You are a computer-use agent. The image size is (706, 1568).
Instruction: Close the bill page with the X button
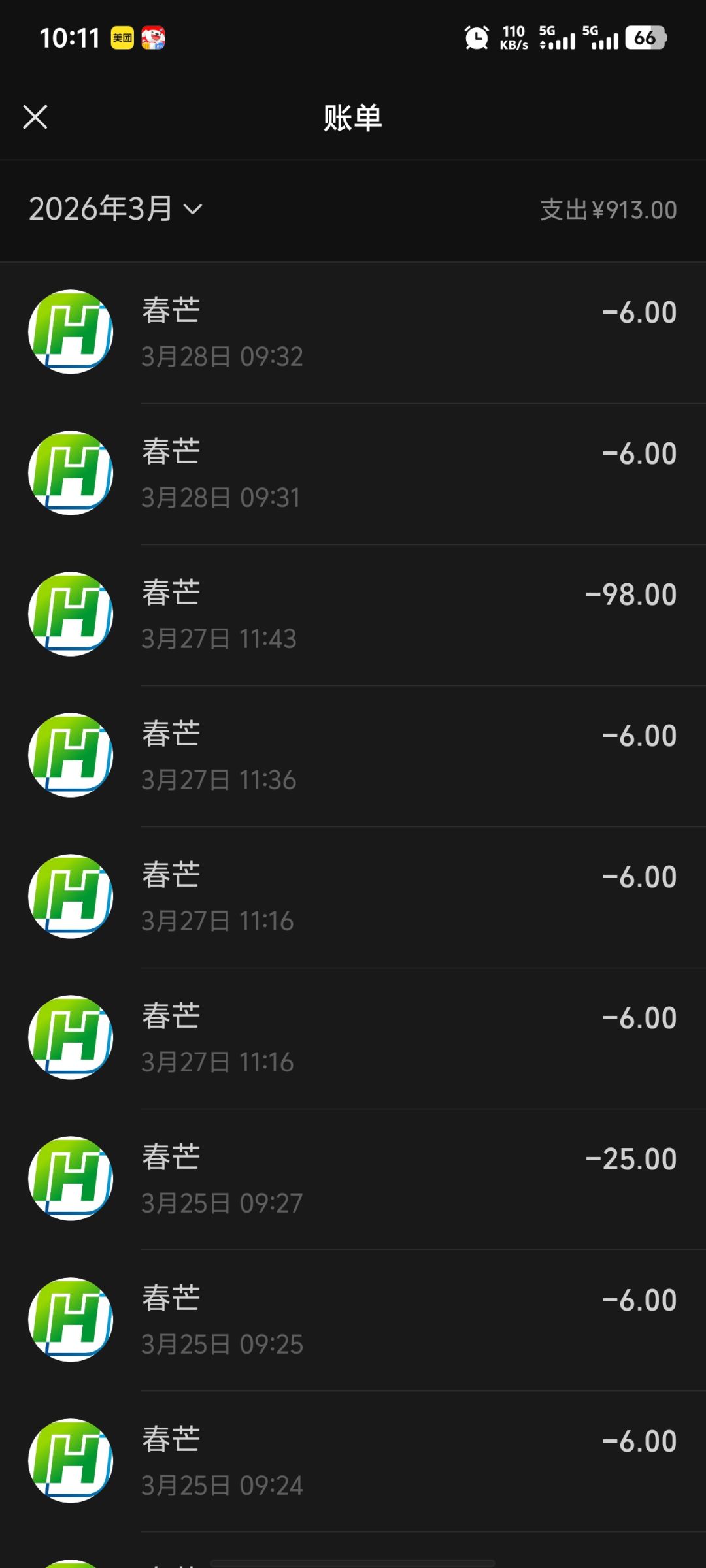point(35,118)
